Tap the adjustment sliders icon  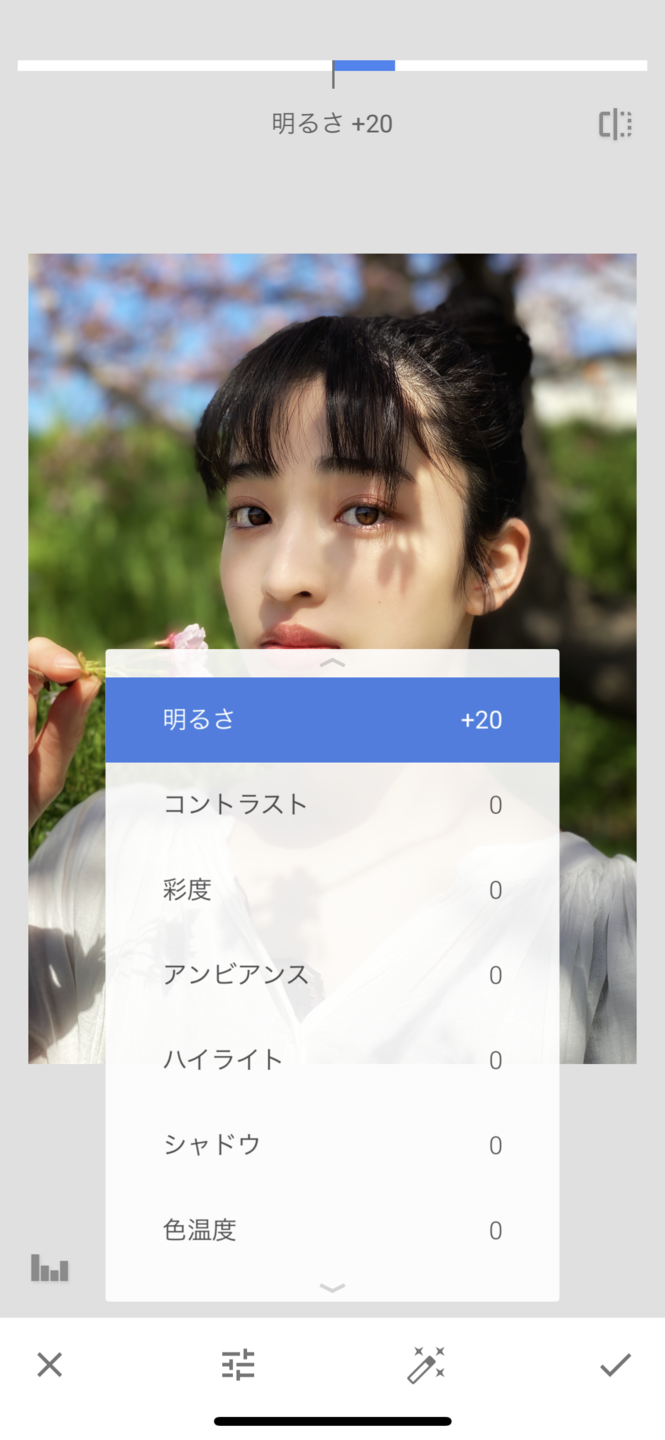click(238, 1364)
